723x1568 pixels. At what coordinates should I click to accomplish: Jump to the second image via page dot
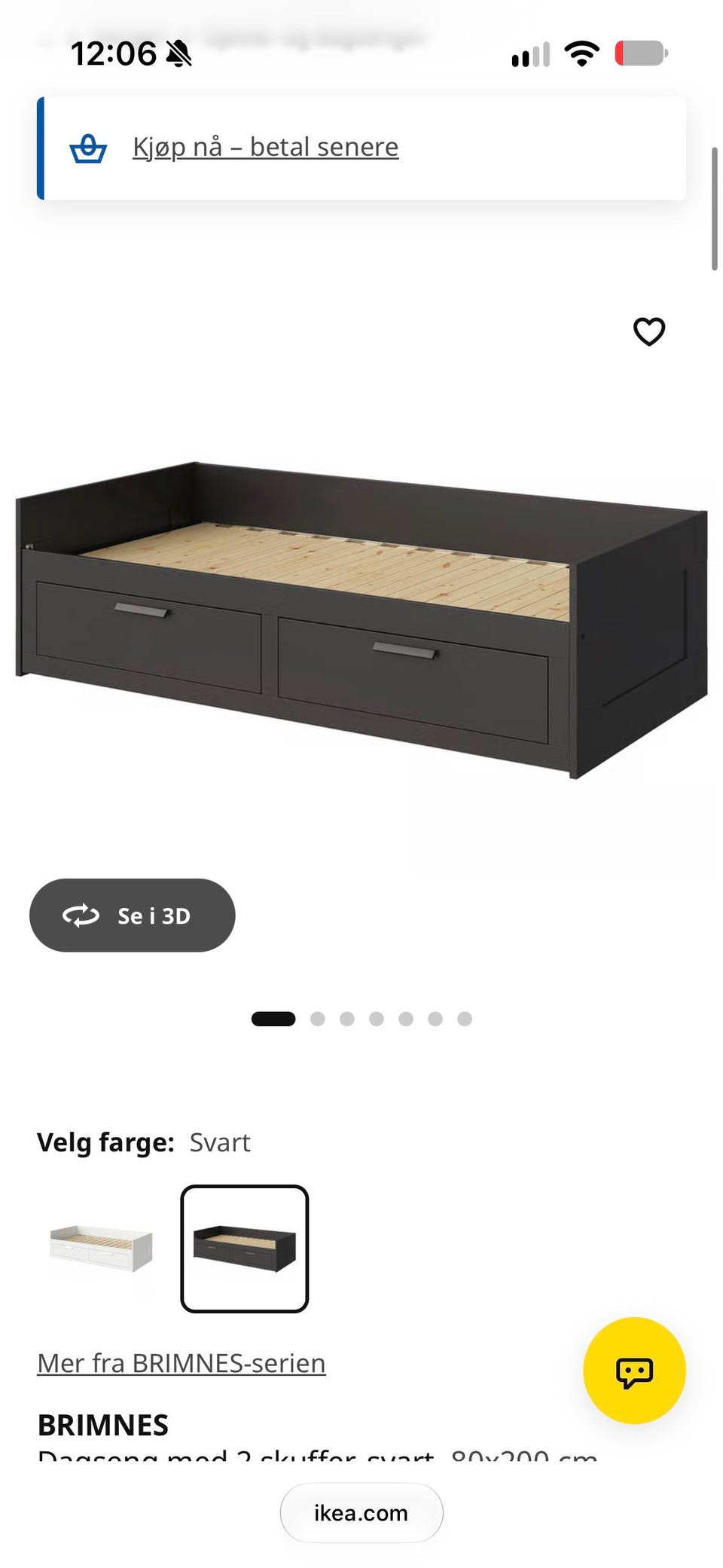(318, 1019)
